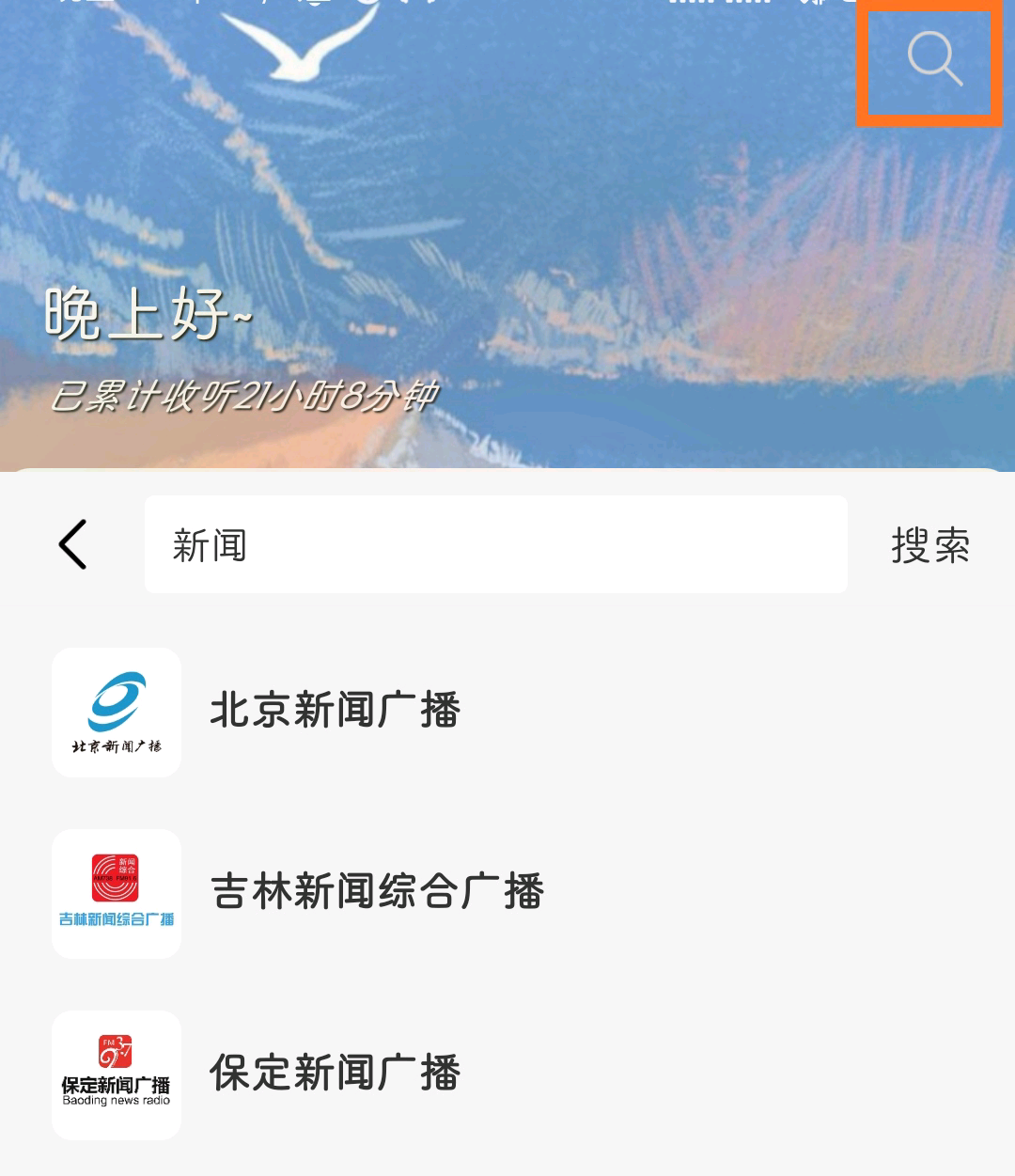The height and width of the screenshot is (1176, 1015).
Task: Open 北京新闻广播 station
Action: tap(335, 711)
